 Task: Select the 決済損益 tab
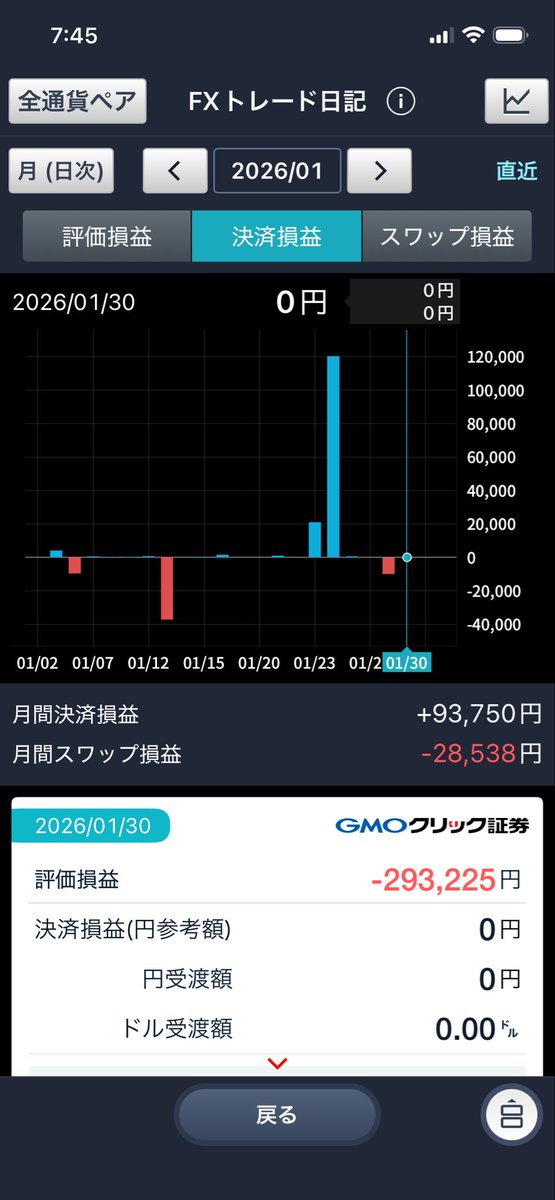(277, 237)
